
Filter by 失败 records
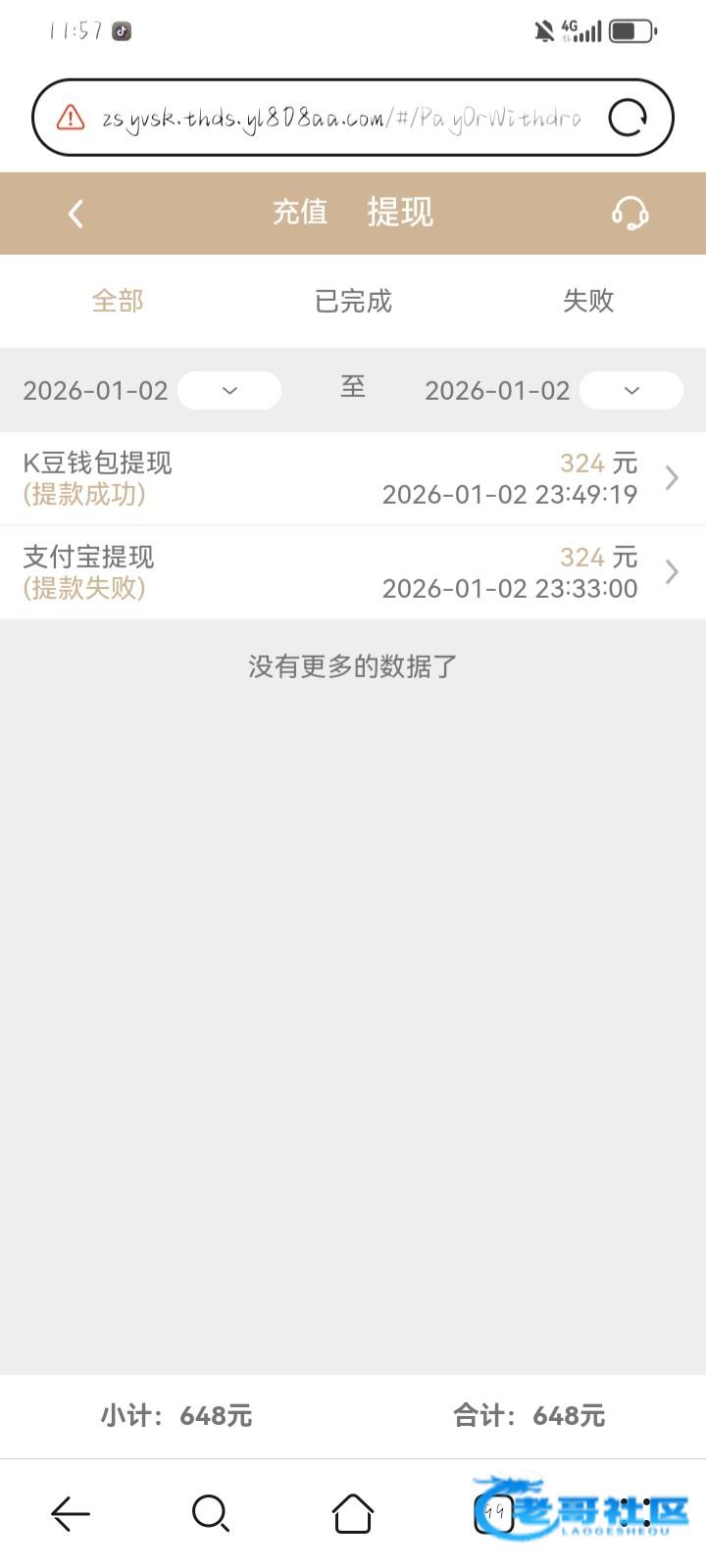pos(588,301)
